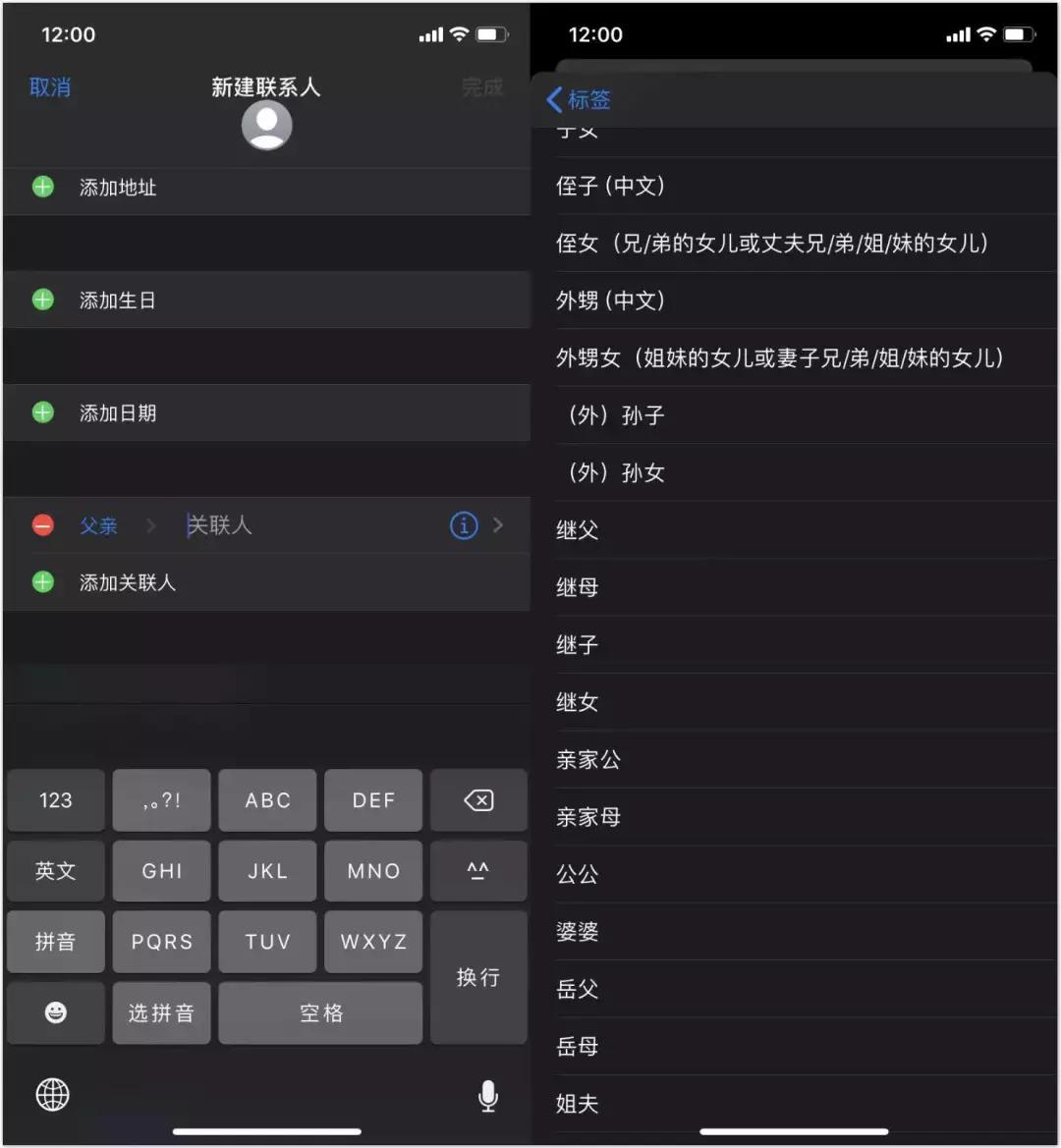Choose the 婆婆 label
Screen dimensions: 1061x1148
pos(578,931)
